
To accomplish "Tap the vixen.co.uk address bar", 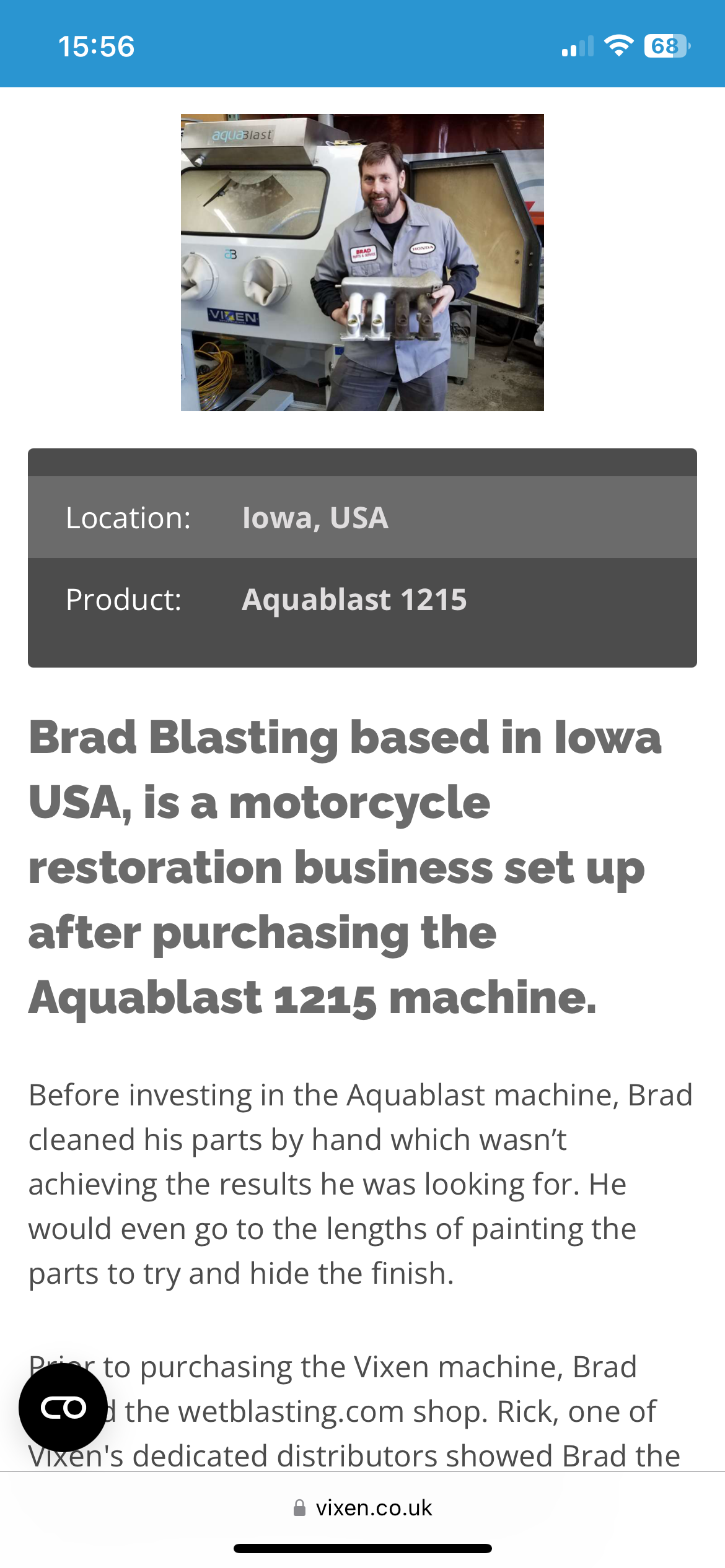I will [x=362, y=1508].
